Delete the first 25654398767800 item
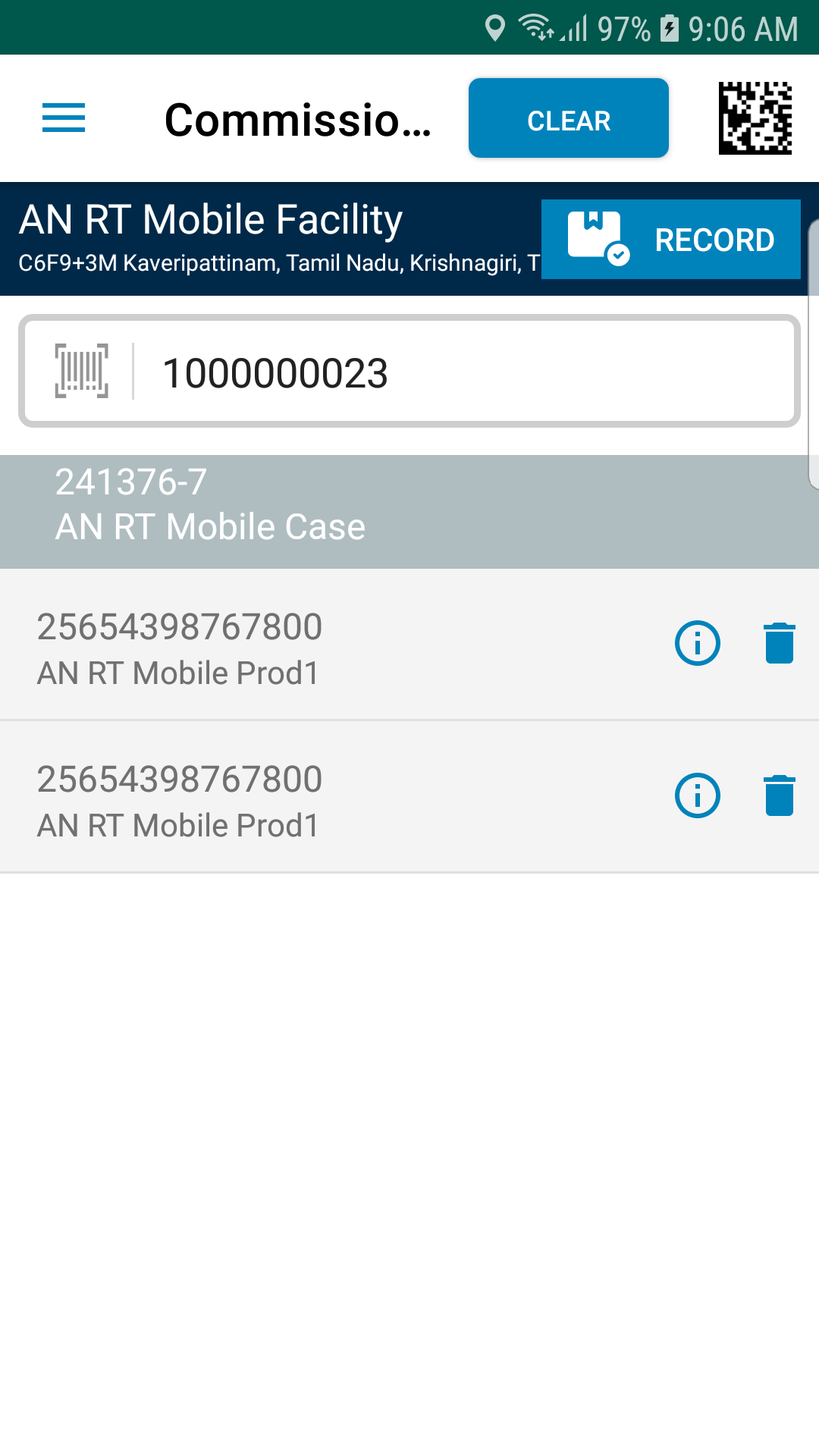 pyautogui.click(x=780, y=643)
